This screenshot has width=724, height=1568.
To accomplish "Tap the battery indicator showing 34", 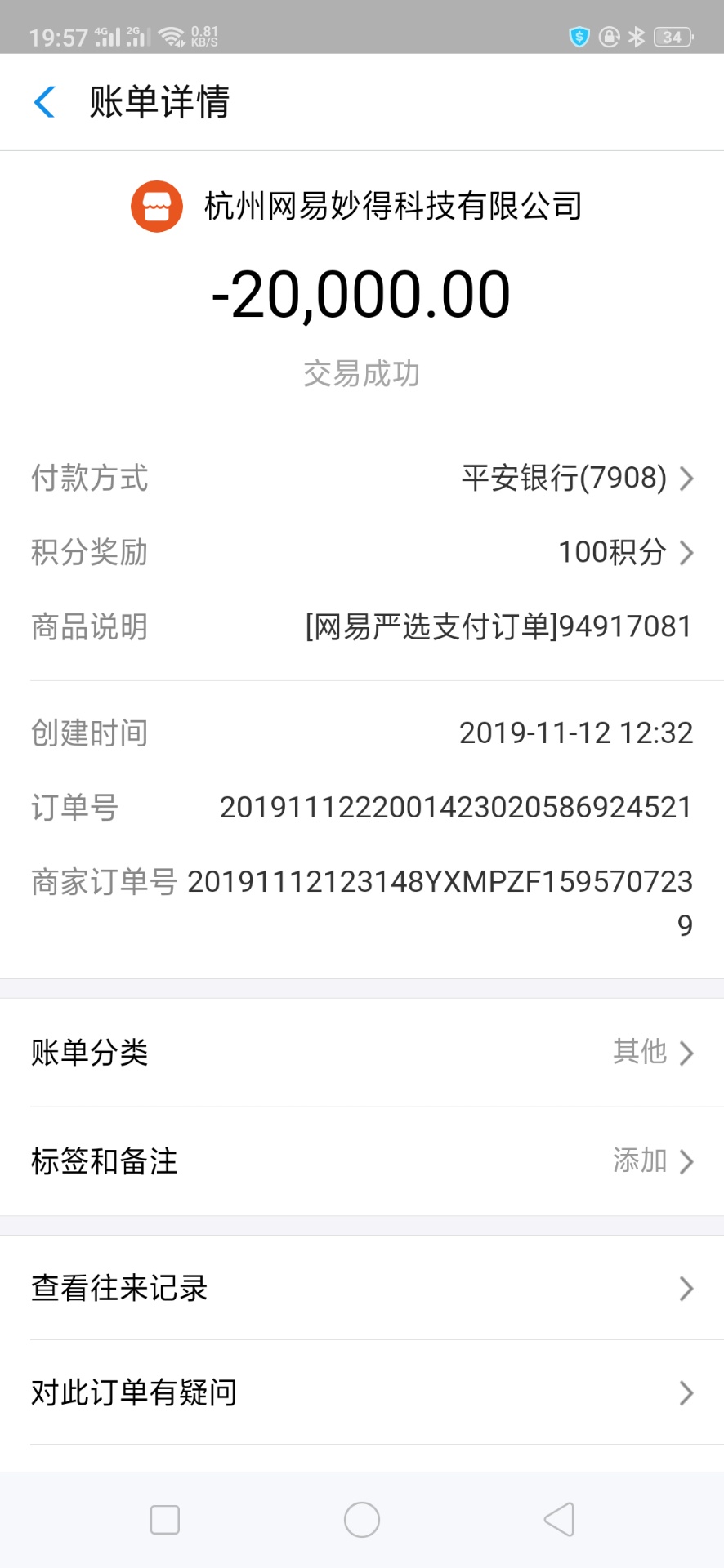I will pos(673,37).
